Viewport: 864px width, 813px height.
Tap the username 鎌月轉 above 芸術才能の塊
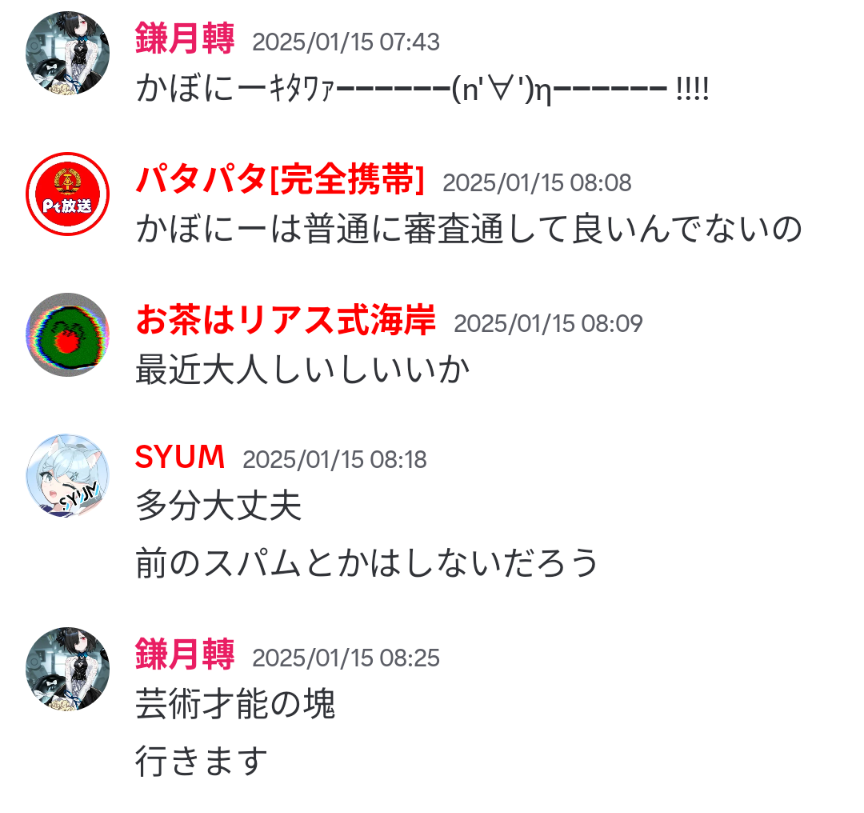pyautogui.click(x=185, y=656)
